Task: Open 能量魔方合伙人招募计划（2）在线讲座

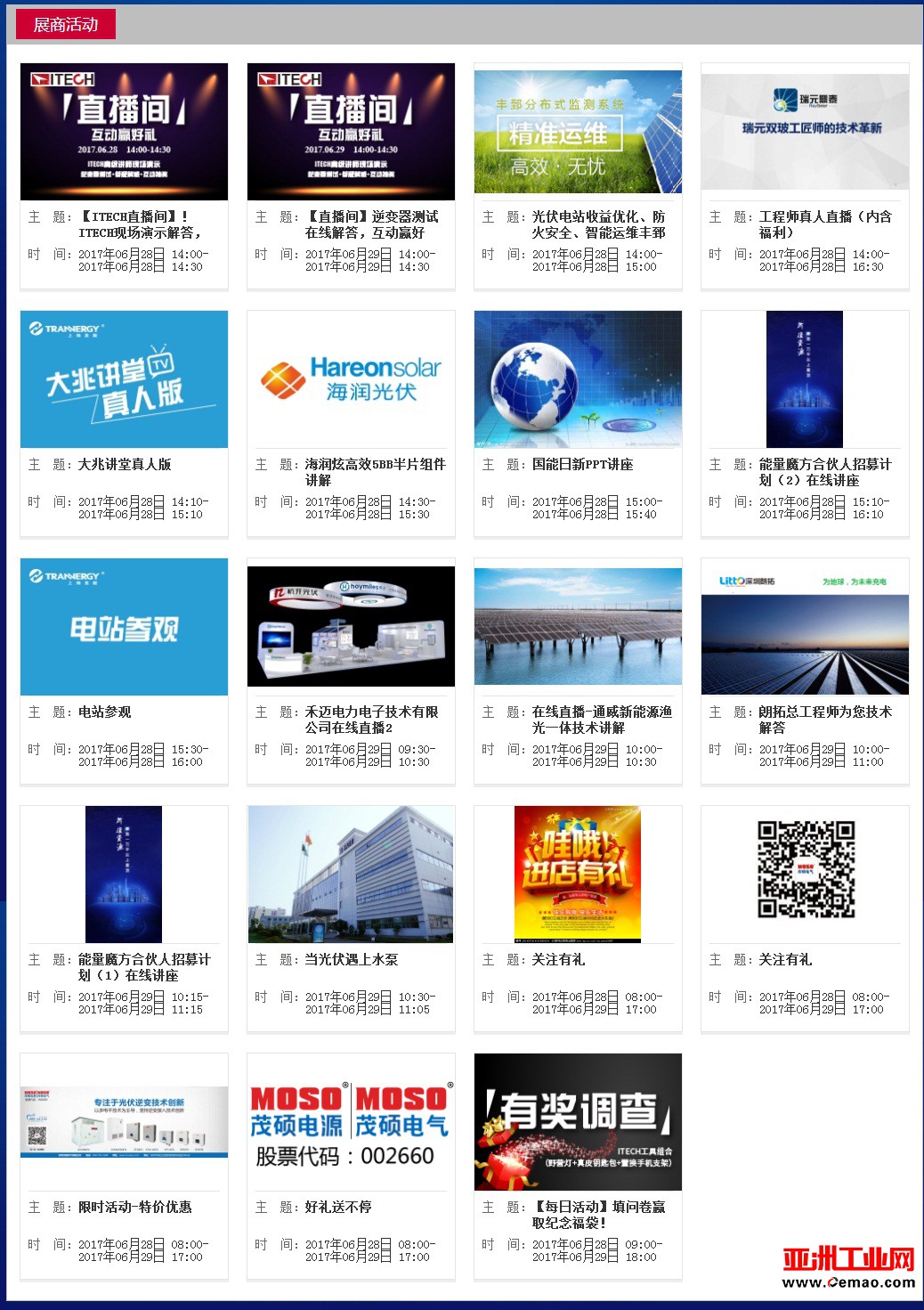Action: (805, 379)
